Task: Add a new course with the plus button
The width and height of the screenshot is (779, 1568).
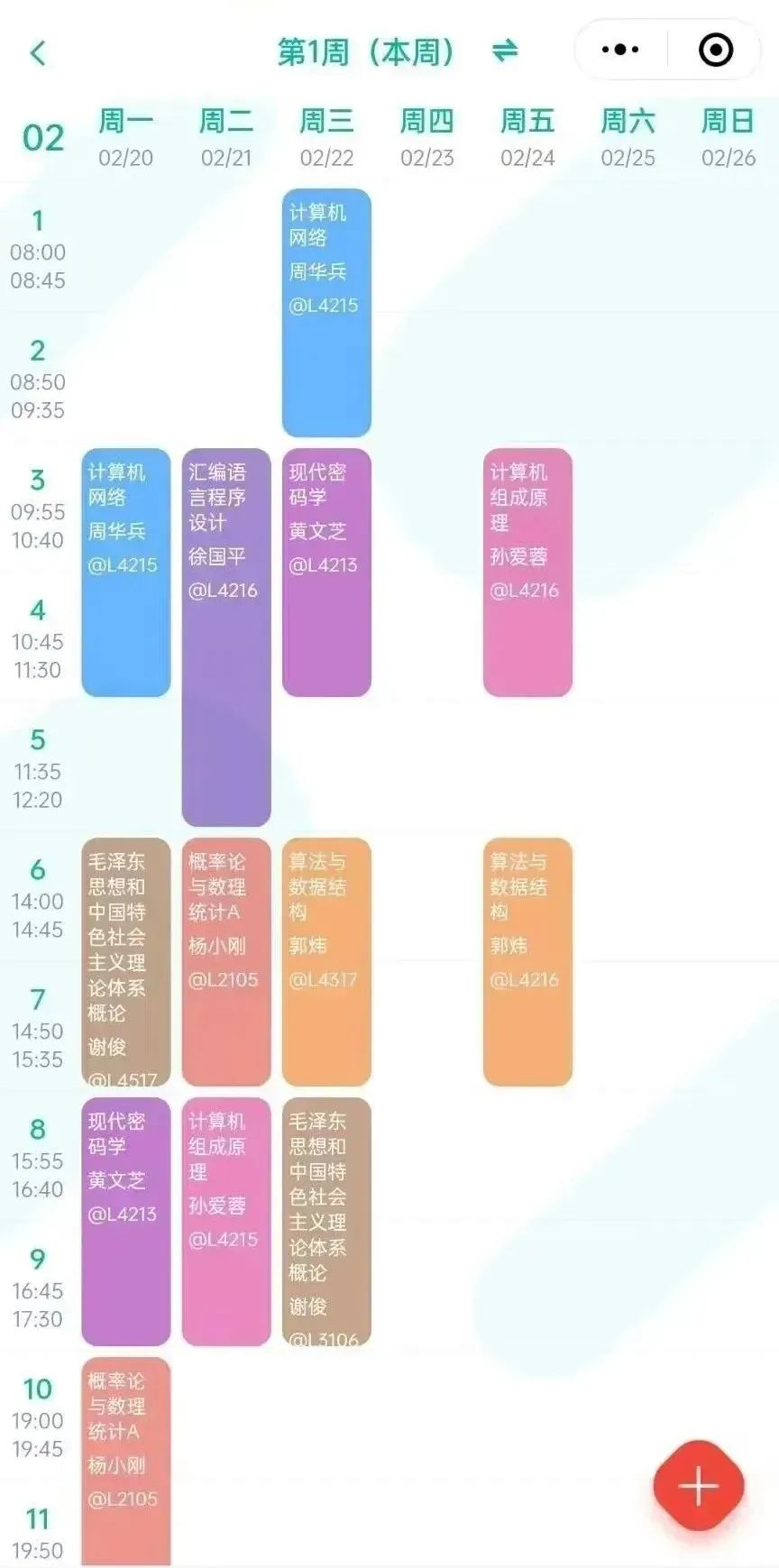Action: pyautogui.click(x=698, y=1485)
